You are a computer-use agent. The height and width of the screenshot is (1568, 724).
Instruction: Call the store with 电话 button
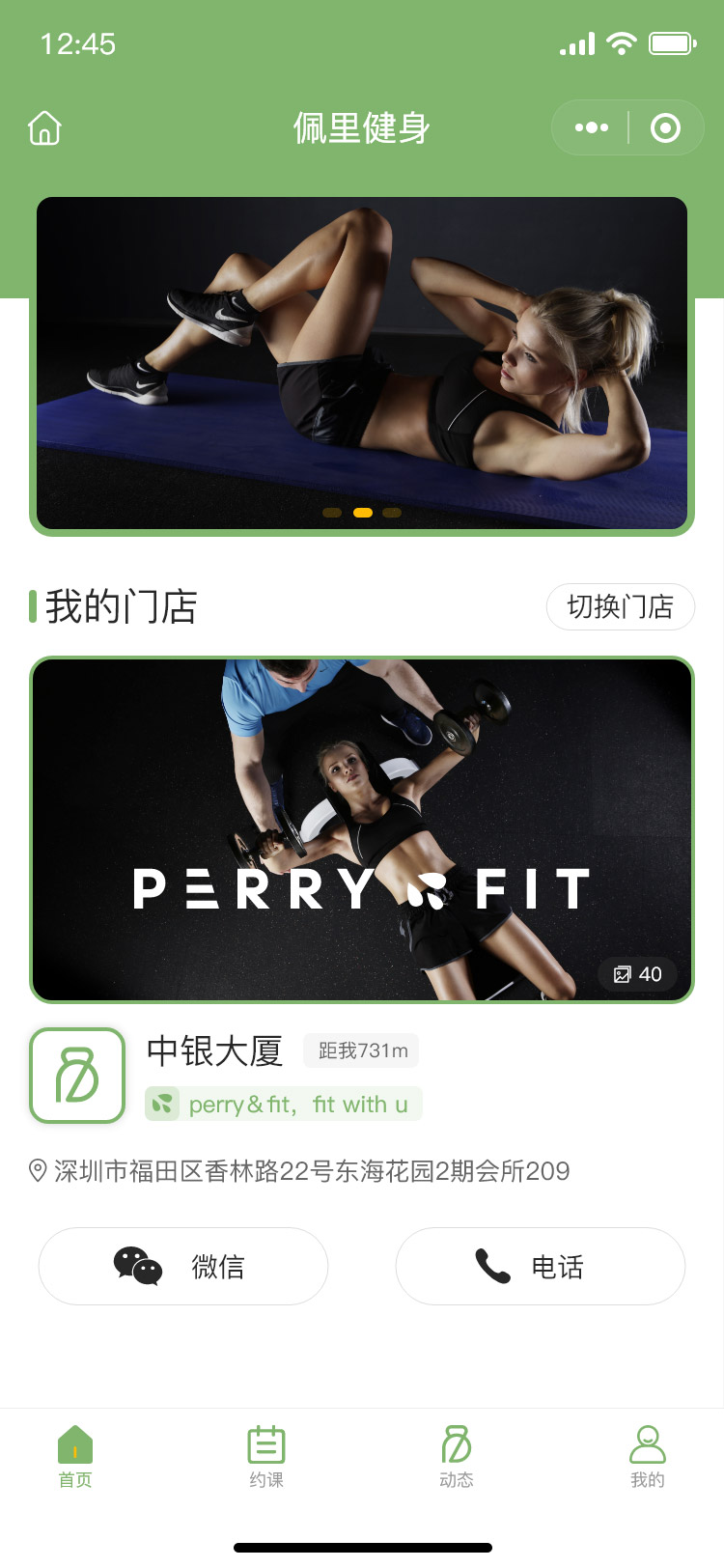(x=540, y=1266)
